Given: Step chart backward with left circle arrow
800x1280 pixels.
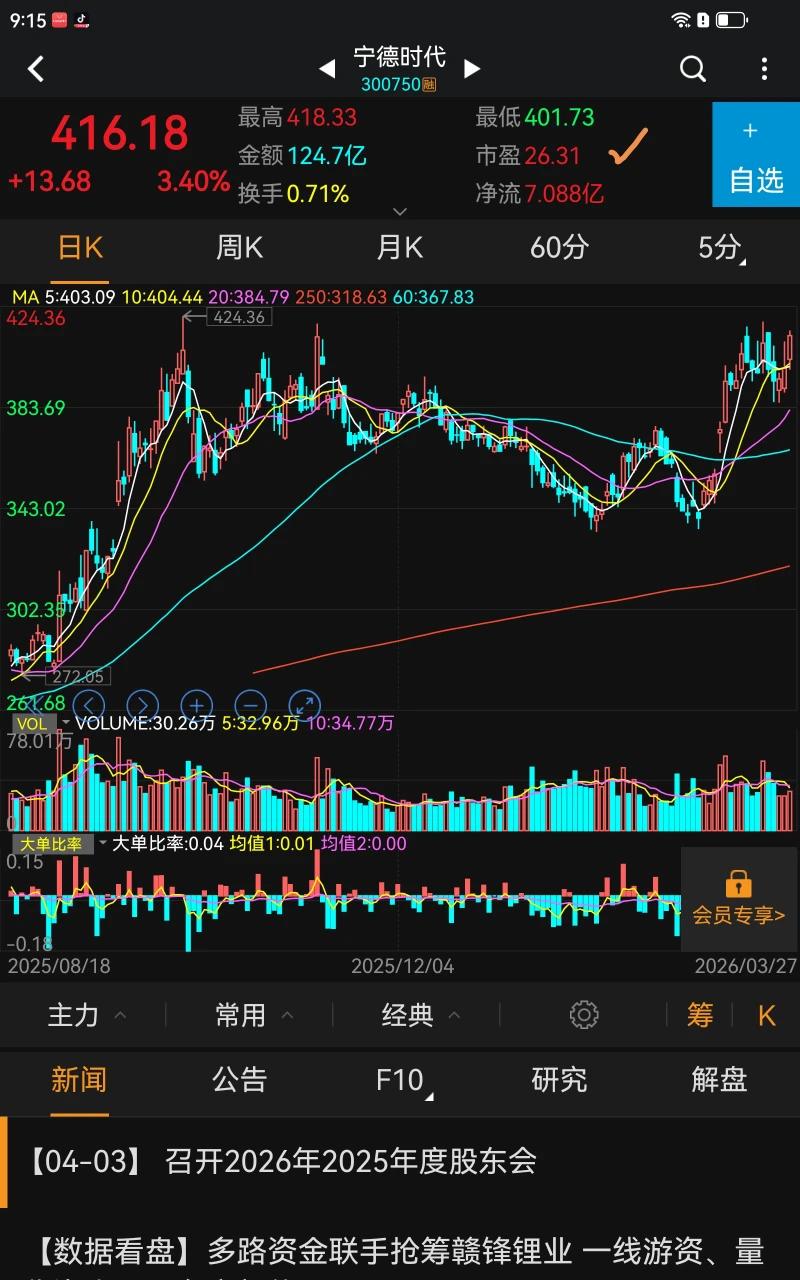Looking at the screenshot, I should [87, 703].
